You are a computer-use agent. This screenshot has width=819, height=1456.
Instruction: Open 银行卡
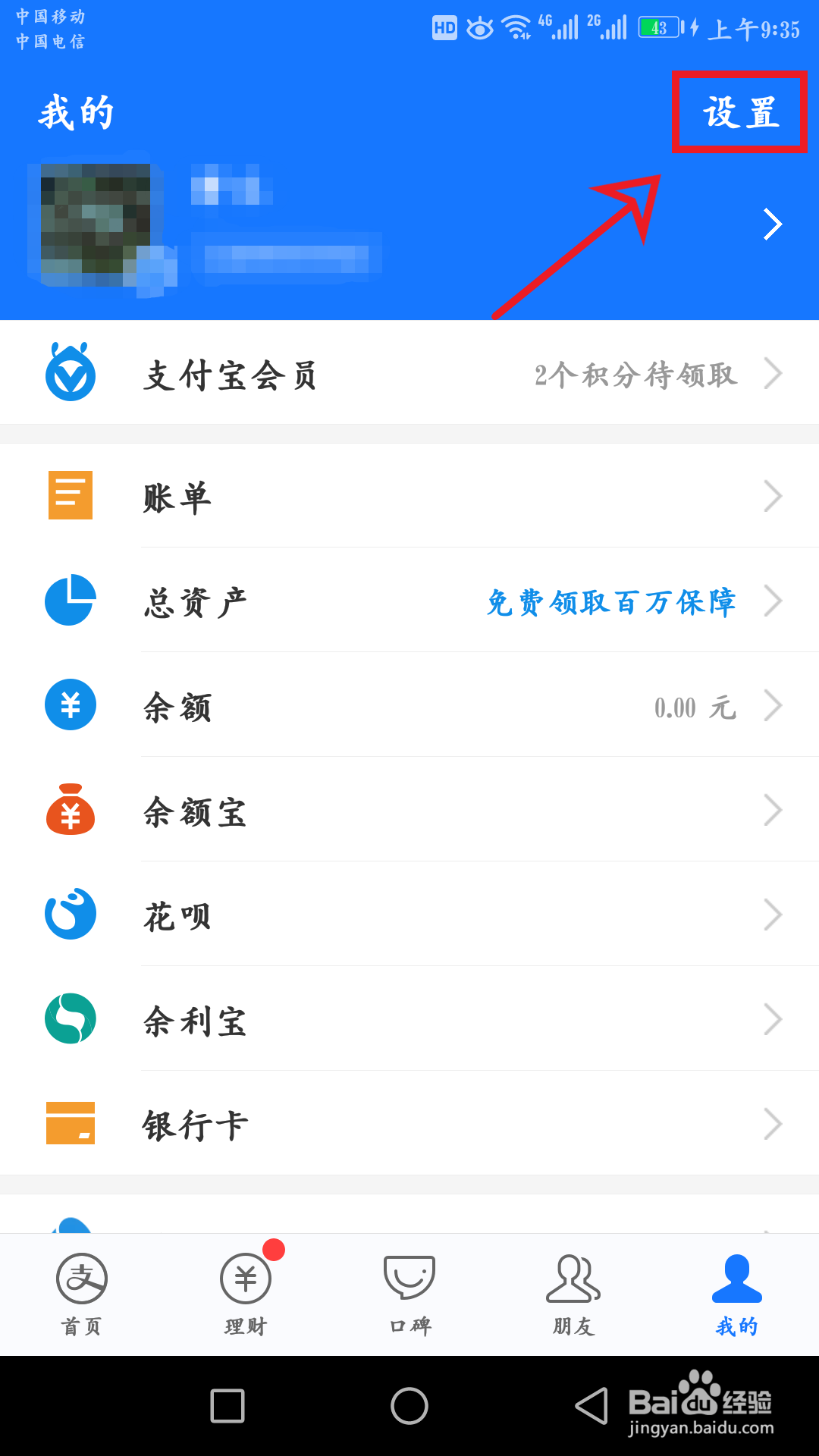[x=409, y=1124]
